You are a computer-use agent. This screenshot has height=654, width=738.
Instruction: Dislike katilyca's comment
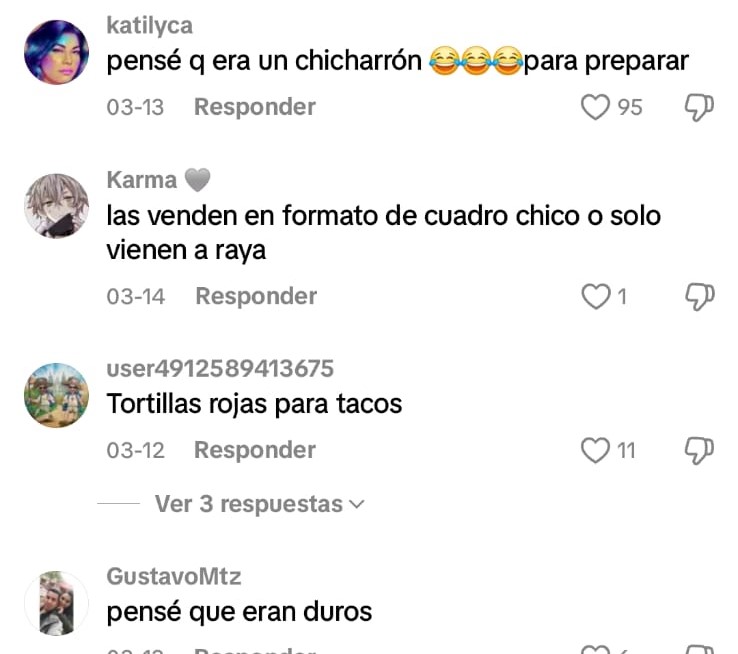tap(699, 107)
